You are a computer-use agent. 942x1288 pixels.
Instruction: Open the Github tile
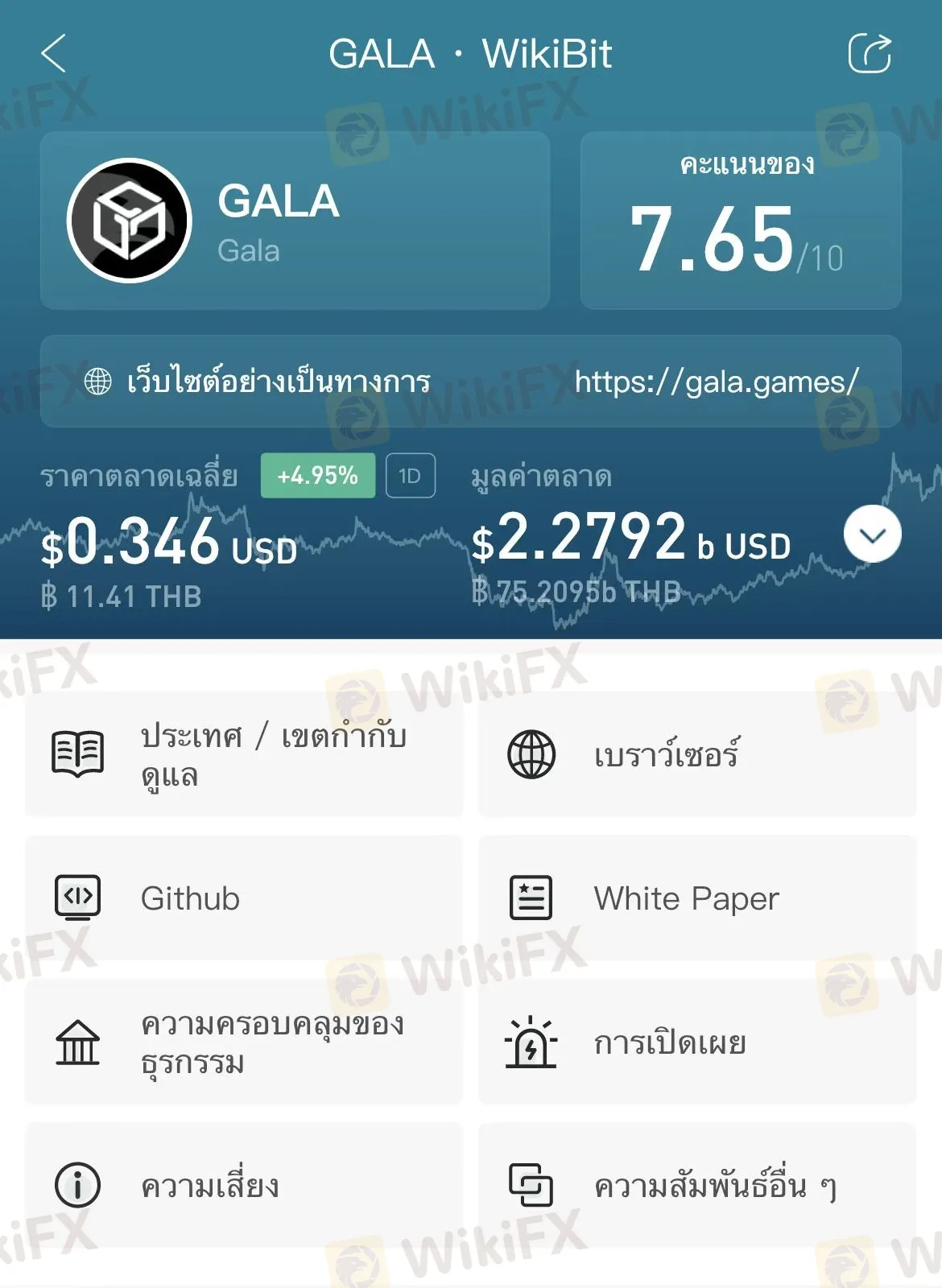click(244, 898)
